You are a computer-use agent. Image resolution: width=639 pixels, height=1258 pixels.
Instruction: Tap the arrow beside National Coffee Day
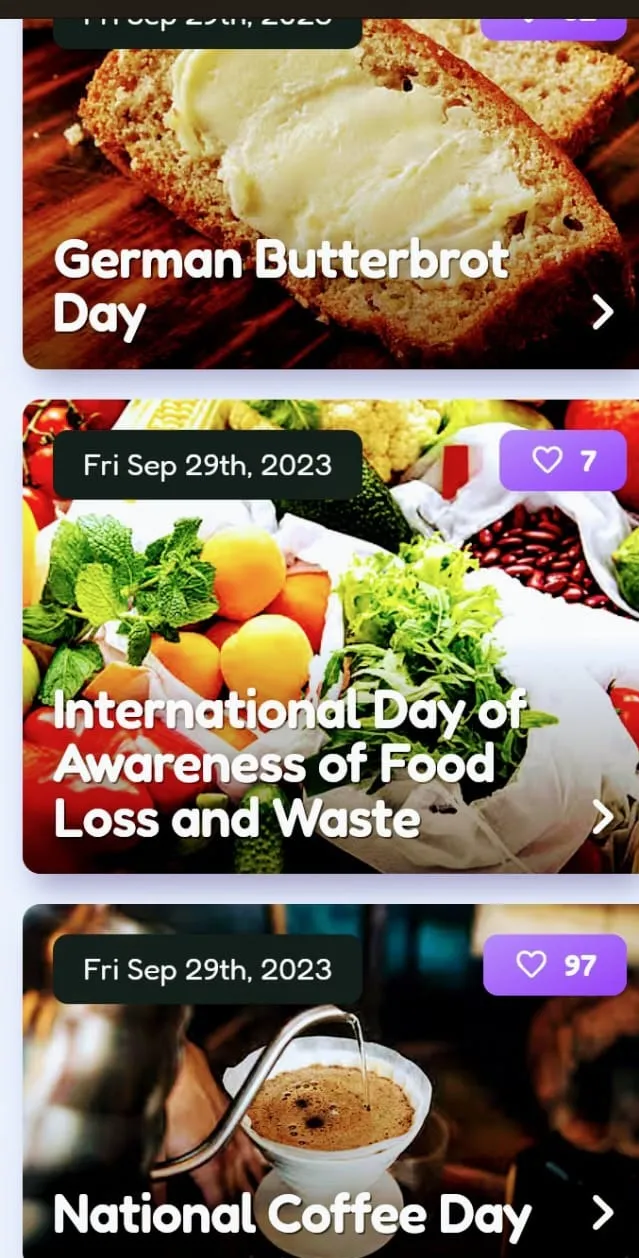point(602,1213)
